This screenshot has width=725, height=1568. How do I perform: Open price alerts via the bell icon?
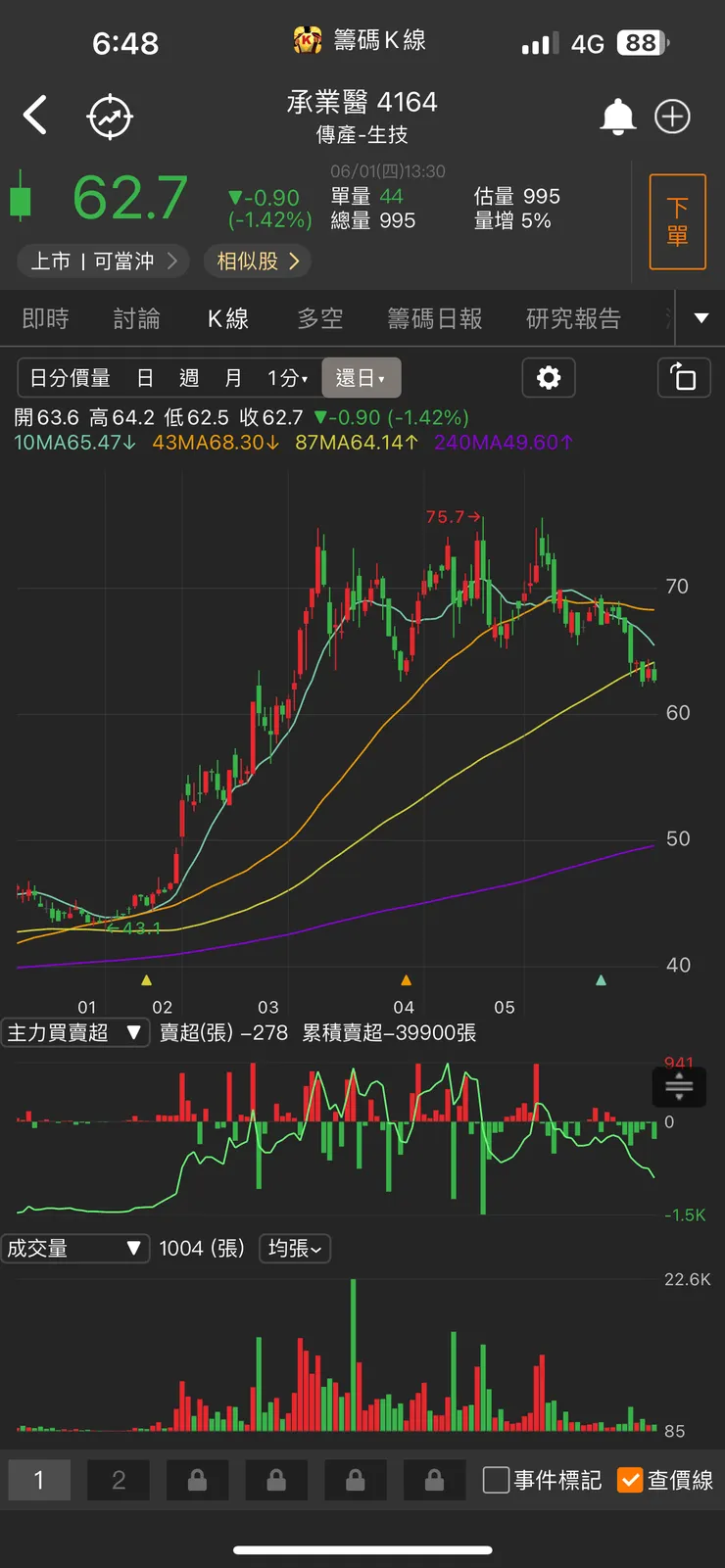pyautogui.click(x=616, y=115)
